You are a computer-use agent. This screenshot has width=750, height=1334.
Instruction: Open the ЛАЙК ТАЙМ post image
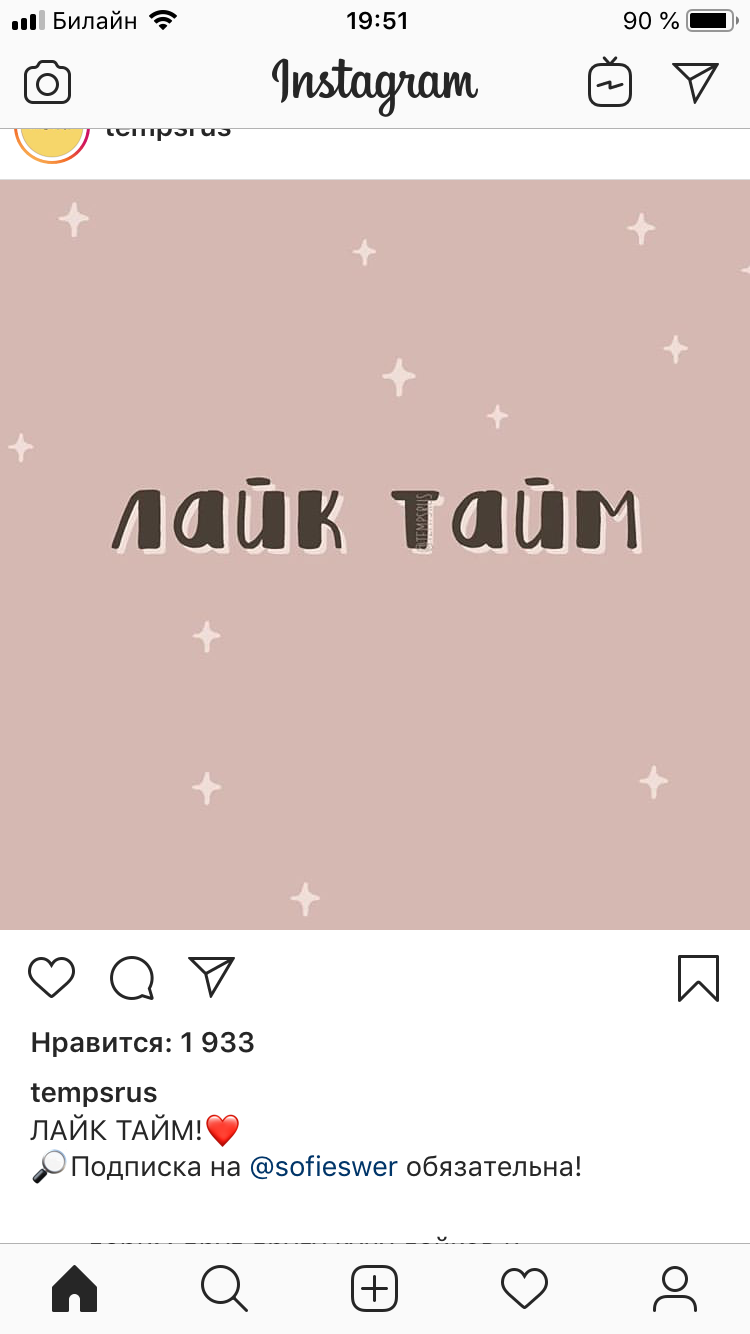pos(375,555)
